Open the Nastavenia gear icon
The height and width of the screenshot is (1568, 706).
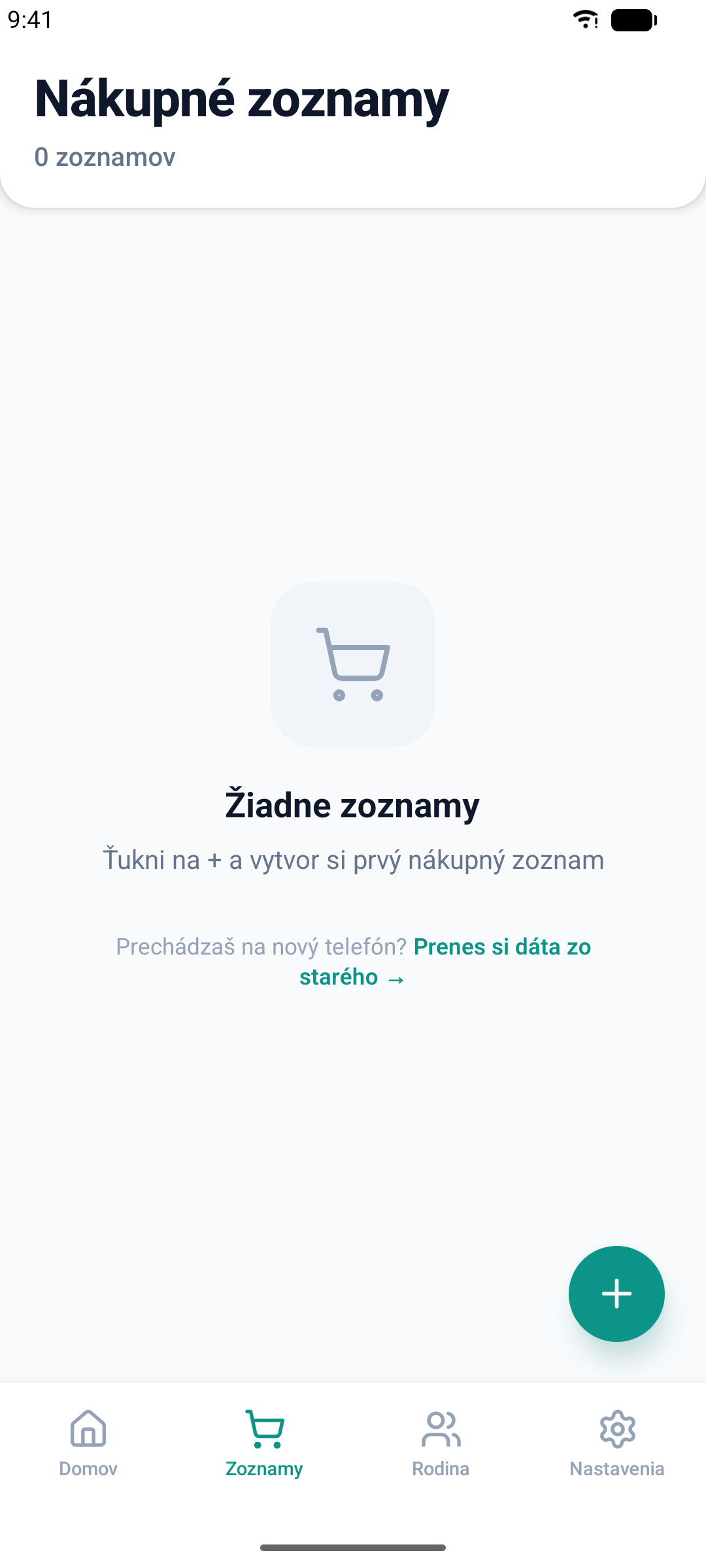click(616, 1429)
